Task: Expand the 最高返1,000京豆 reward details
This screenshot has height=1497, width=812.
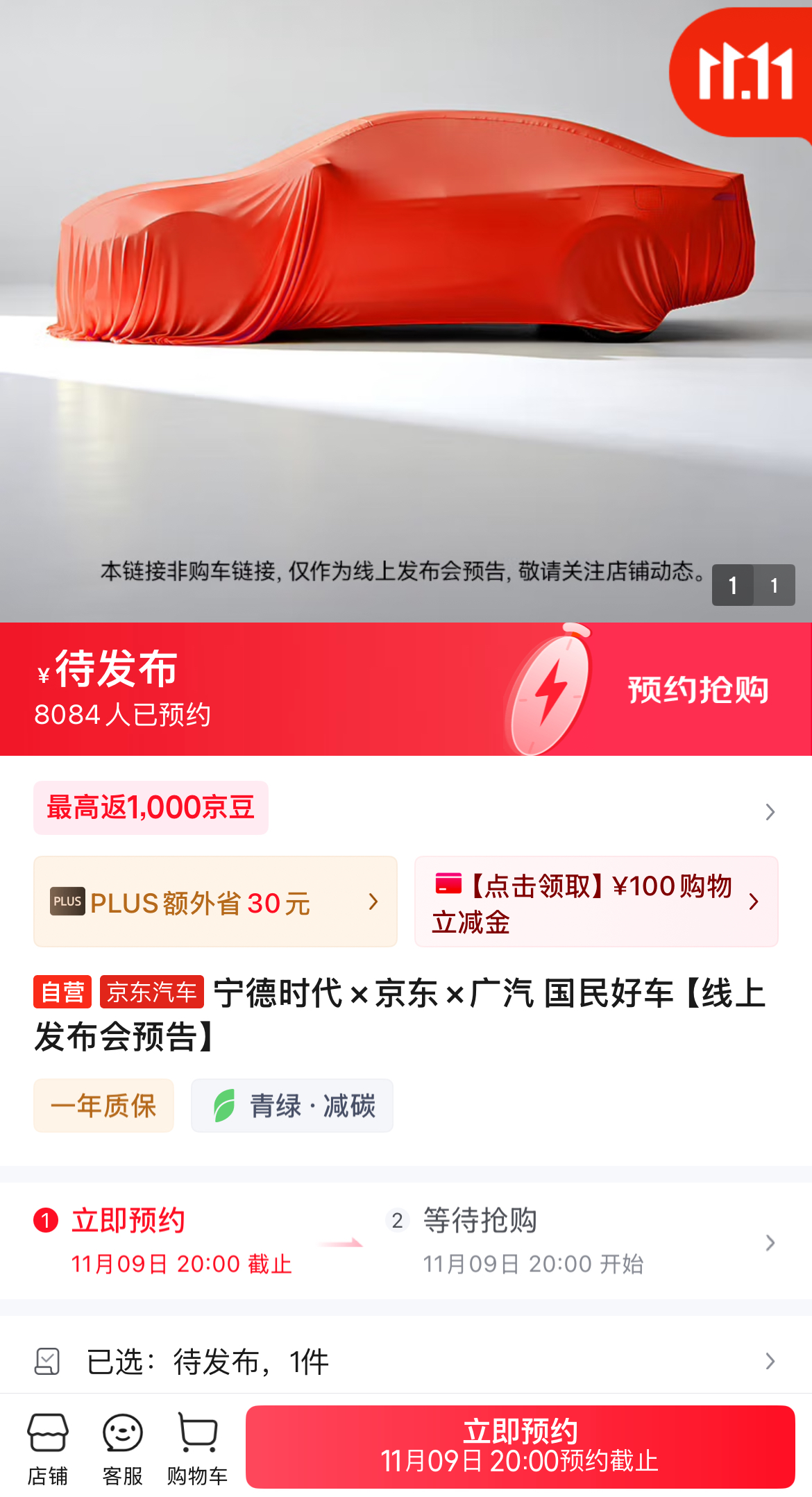Action: tap(405, 809)
